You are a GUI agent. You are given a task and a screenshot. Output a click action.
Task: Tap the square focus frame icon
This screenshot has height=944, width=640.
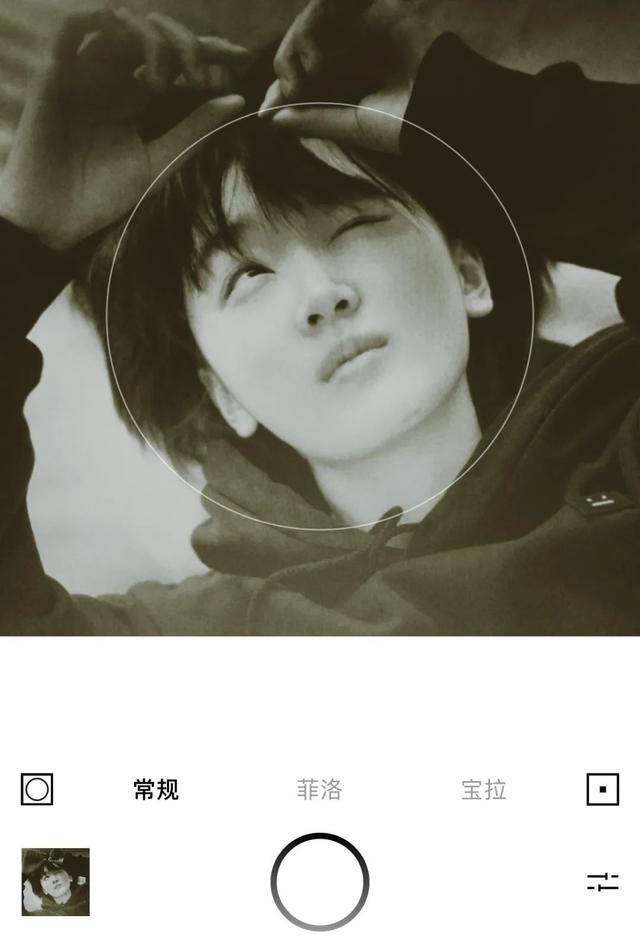coord(603,790)
